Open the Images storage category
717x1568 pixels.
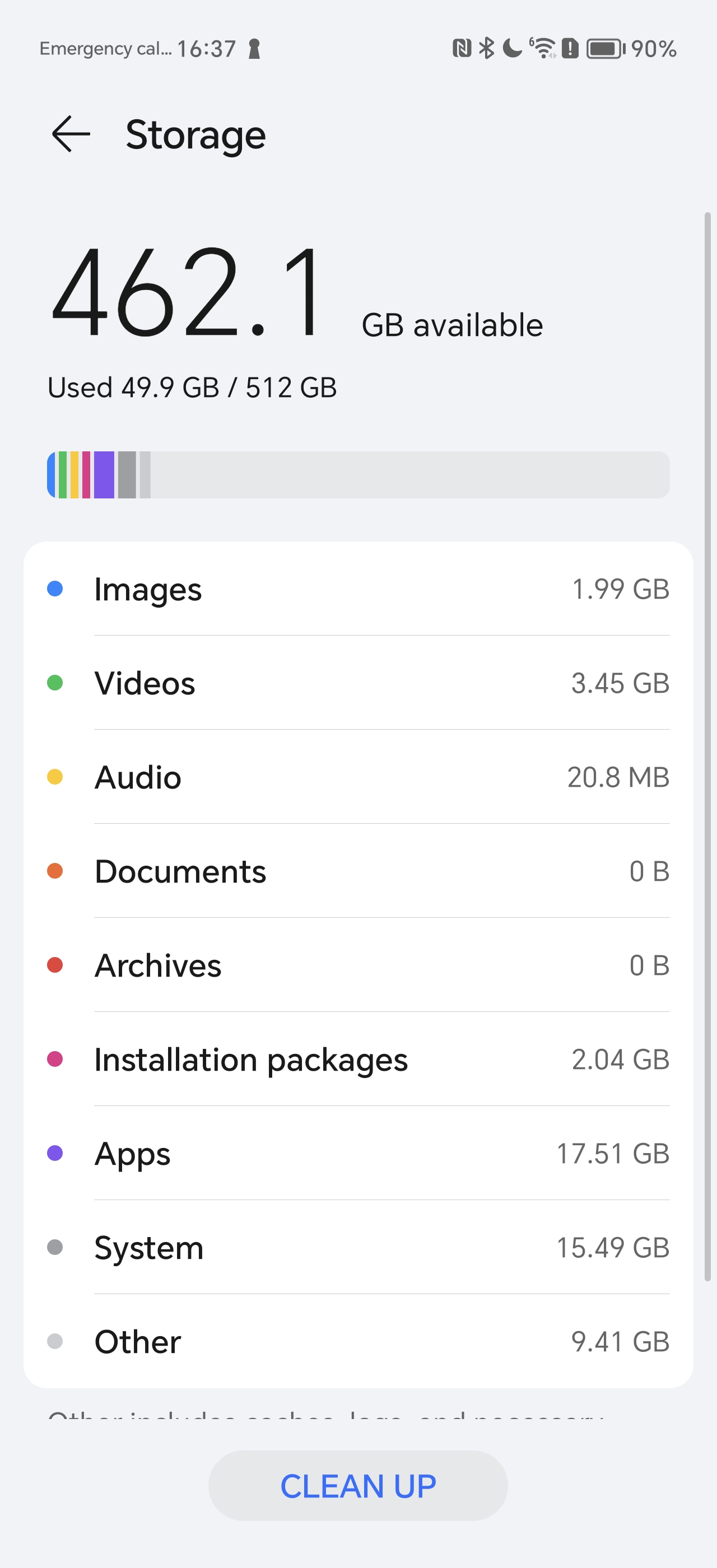coord(358,589)
